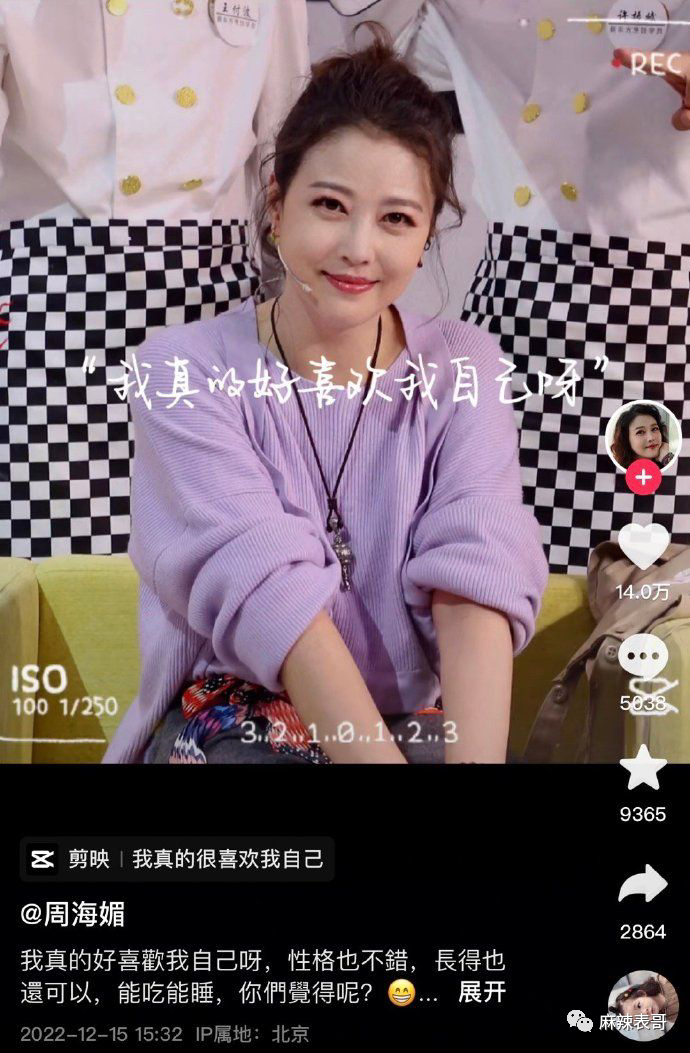Open the @周海媚 username profile

pos(73,912)
